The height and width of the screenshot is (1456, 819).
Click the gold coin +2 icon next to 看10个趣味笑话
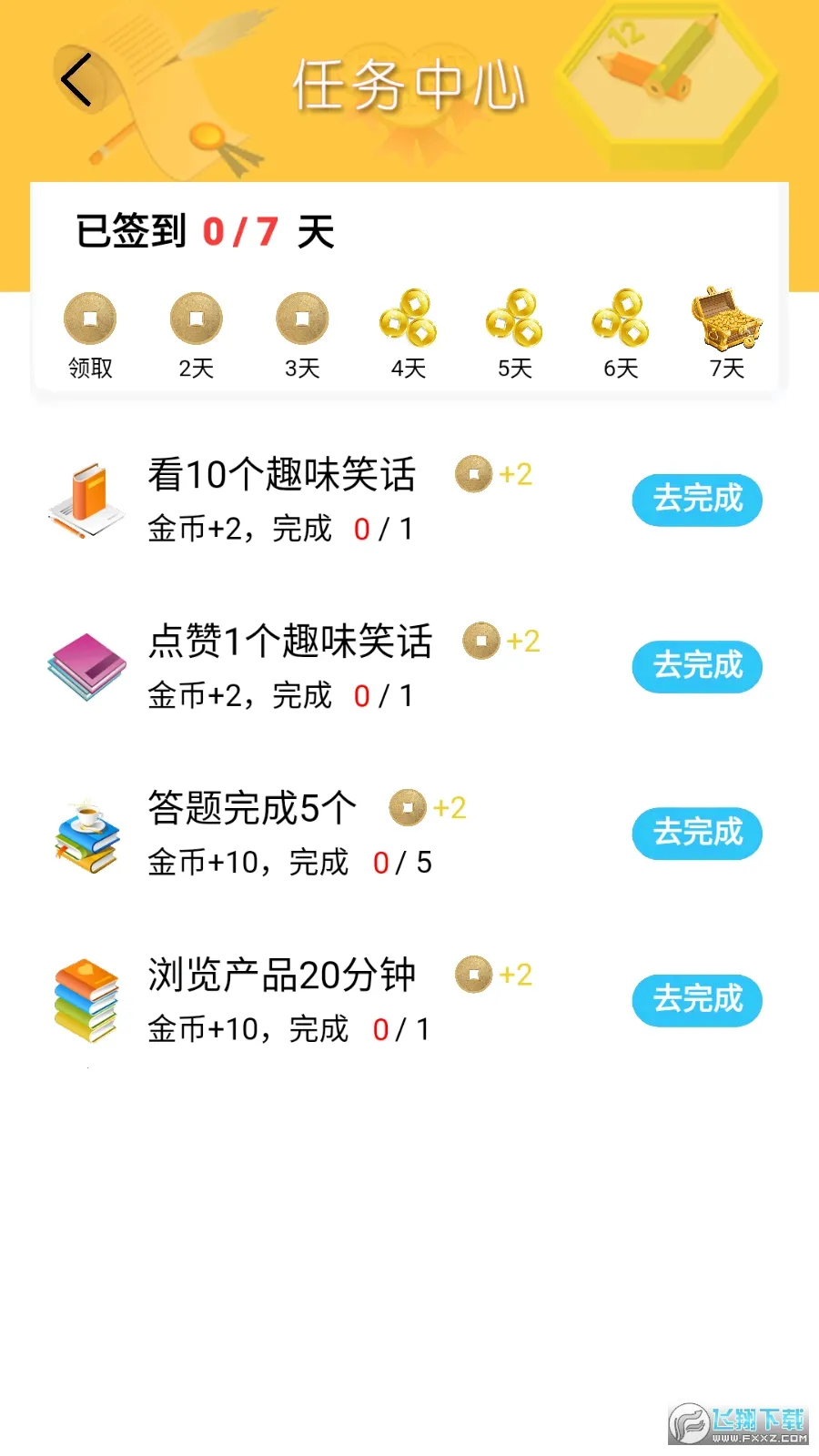tap(475, 474)
